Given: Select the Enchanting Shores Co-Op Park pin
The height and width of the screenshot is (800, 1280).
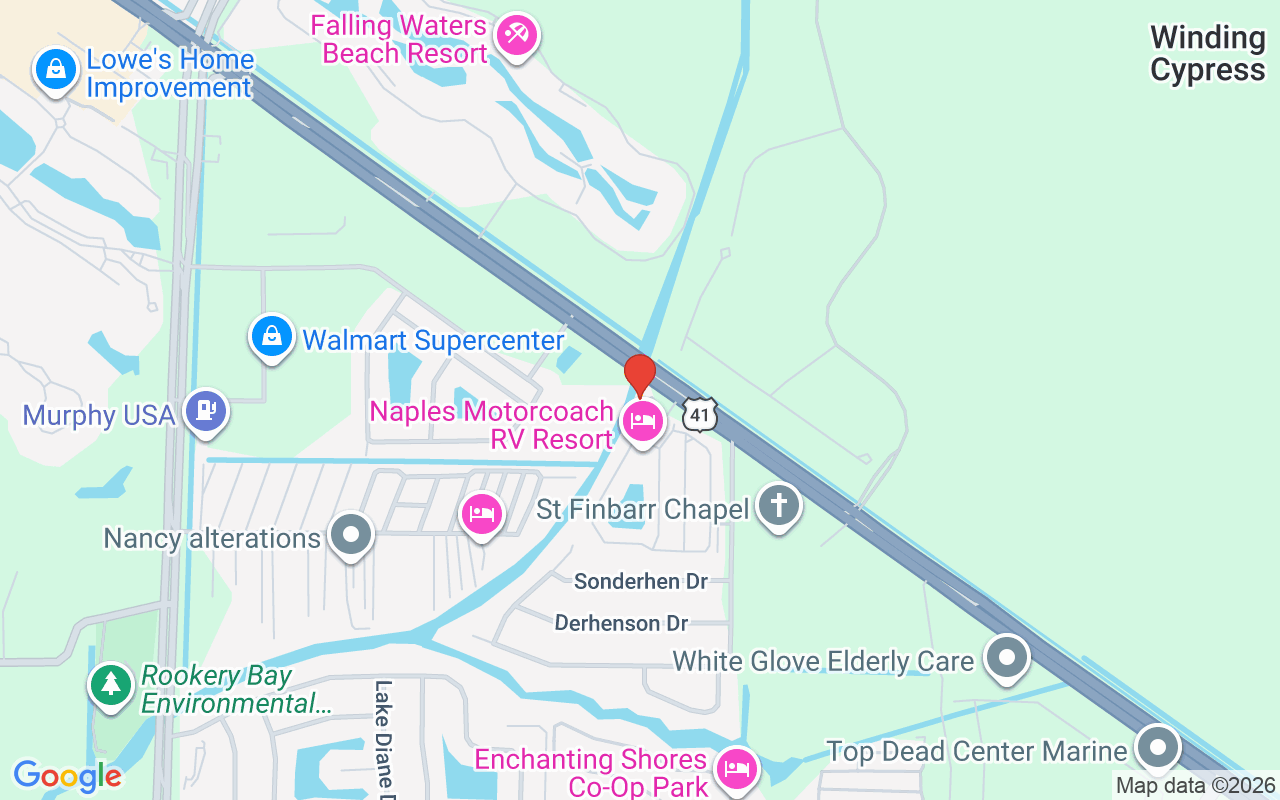Looking at the screenshot, I should [x=737, y=769].
